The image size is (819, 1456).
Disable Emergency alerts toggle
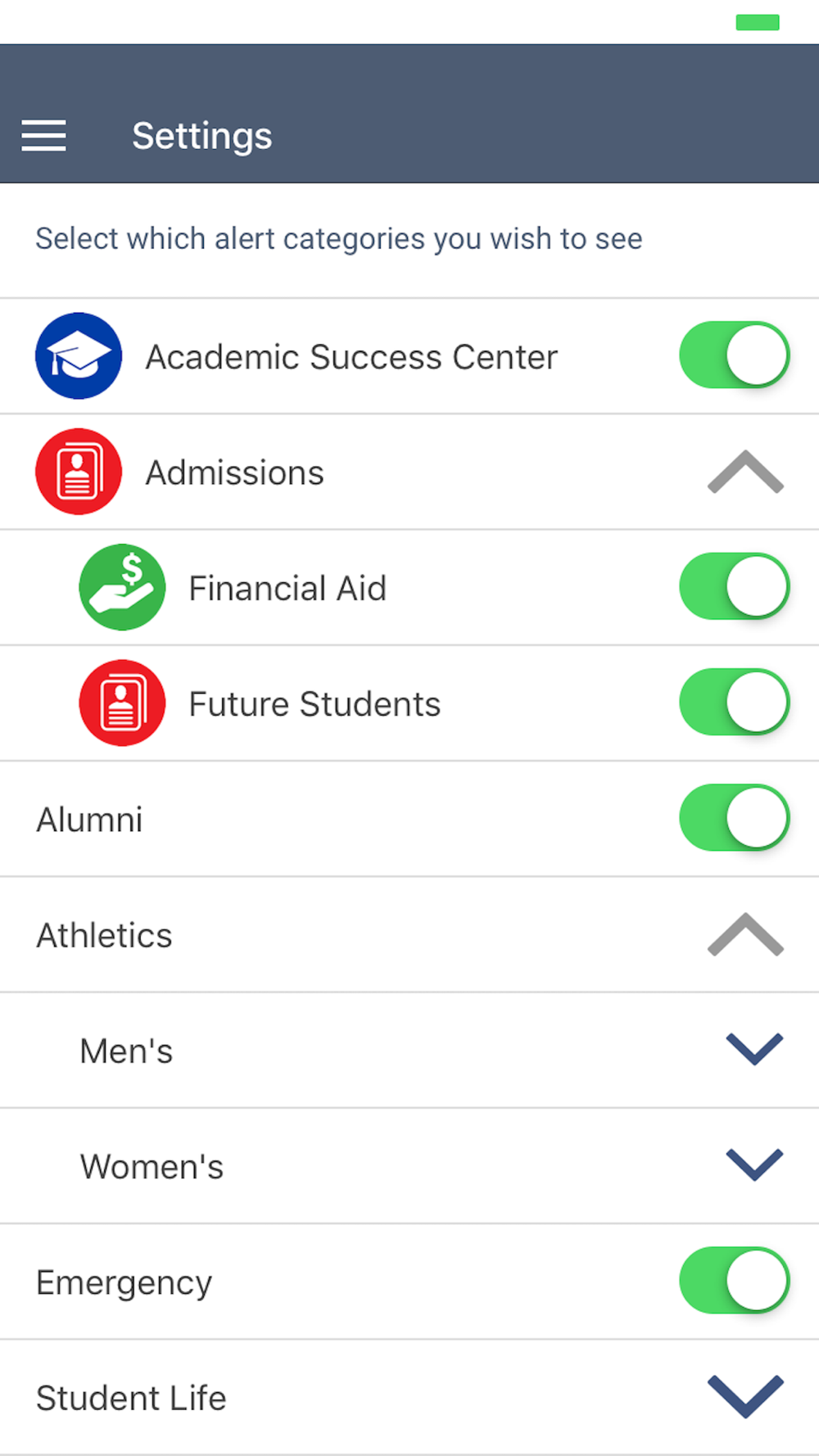[x=734, y=1281]
